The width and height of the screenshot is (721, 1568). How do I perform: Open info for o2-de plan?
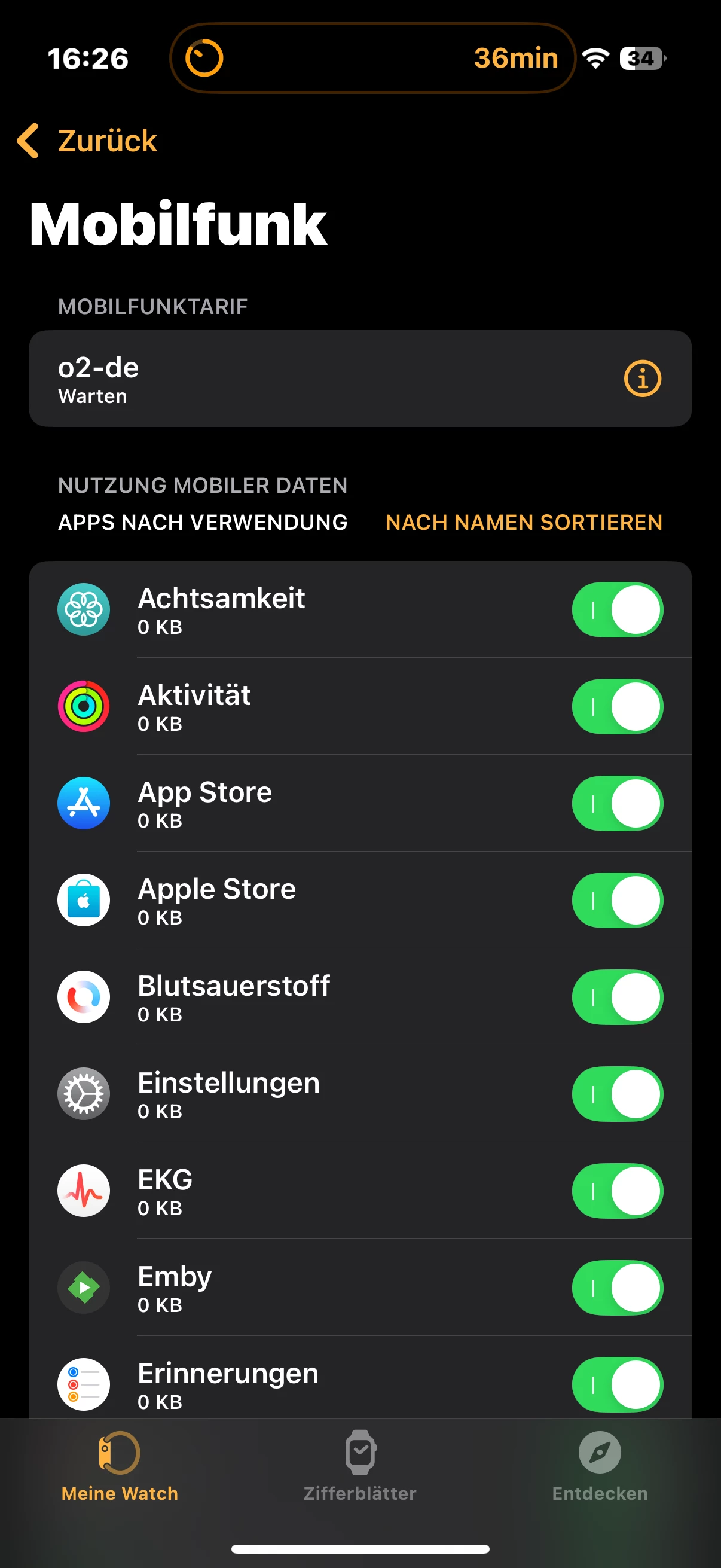tap(642, 379)
